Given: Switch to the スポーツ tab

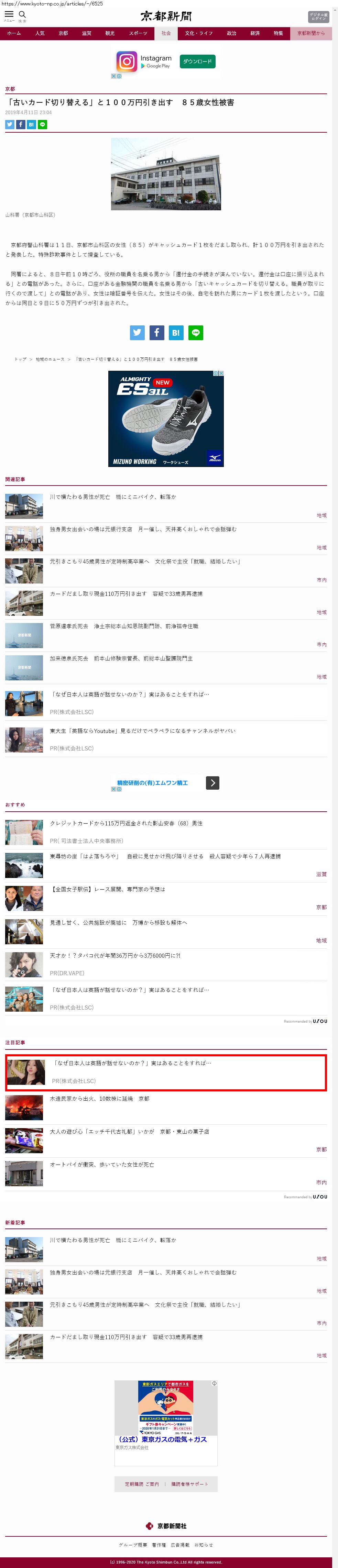Looking at the screenshot, I should [138, 33].
